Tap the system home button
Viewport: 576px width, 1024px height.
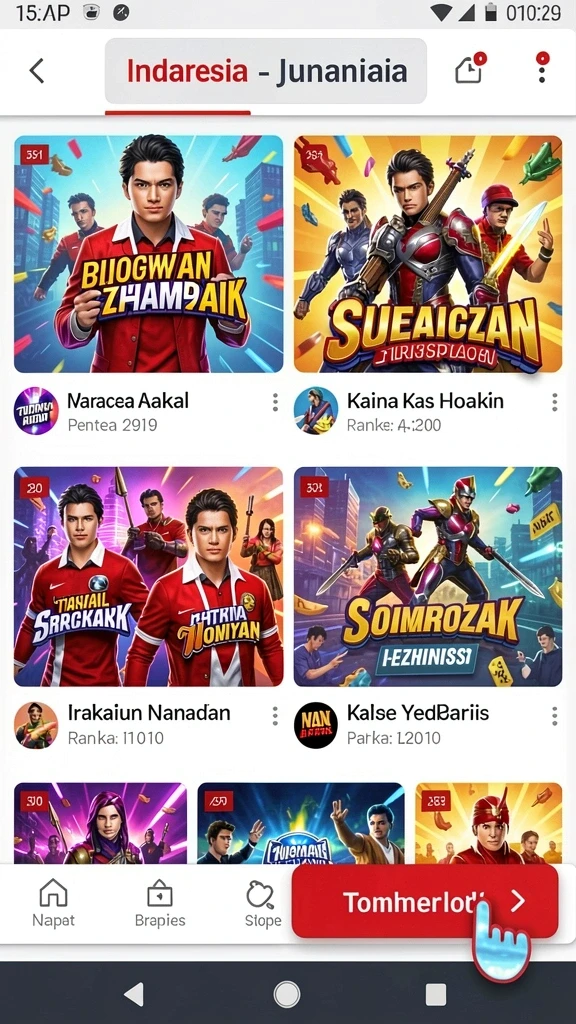tap(287, 995)
